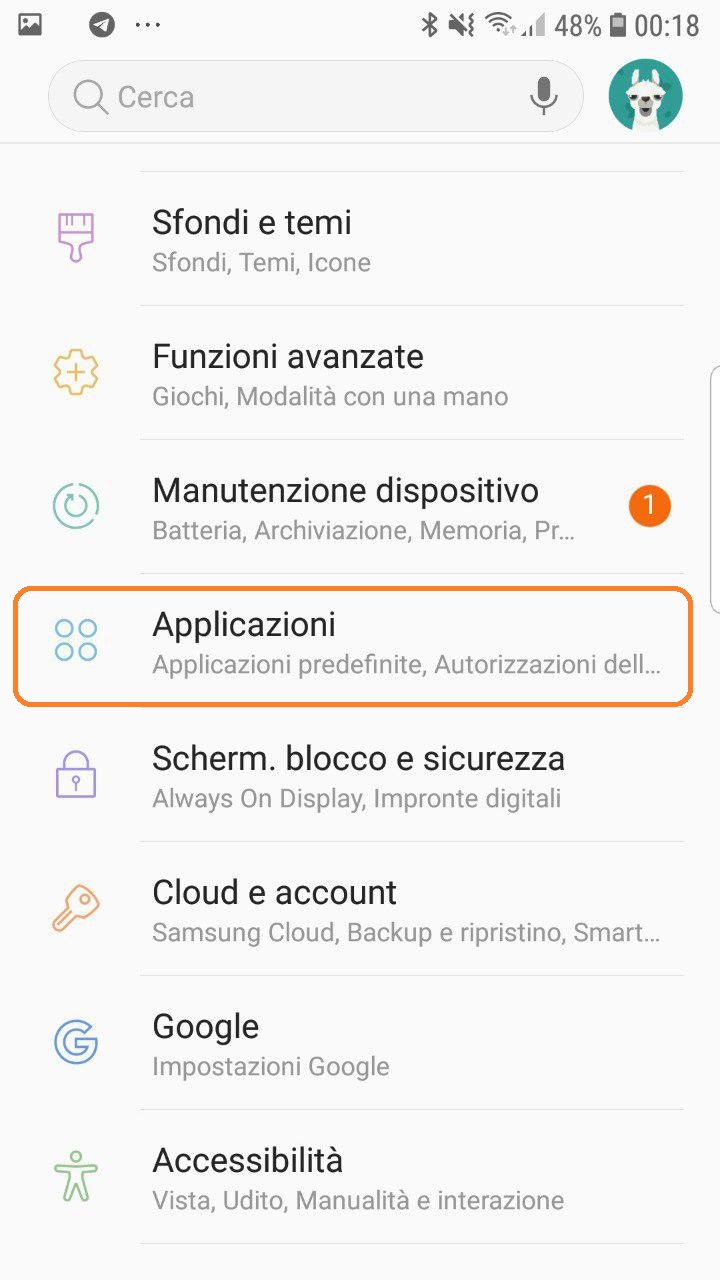Go to Manutenzione dispositivo
720x1280 pixels.
(360, 507)
